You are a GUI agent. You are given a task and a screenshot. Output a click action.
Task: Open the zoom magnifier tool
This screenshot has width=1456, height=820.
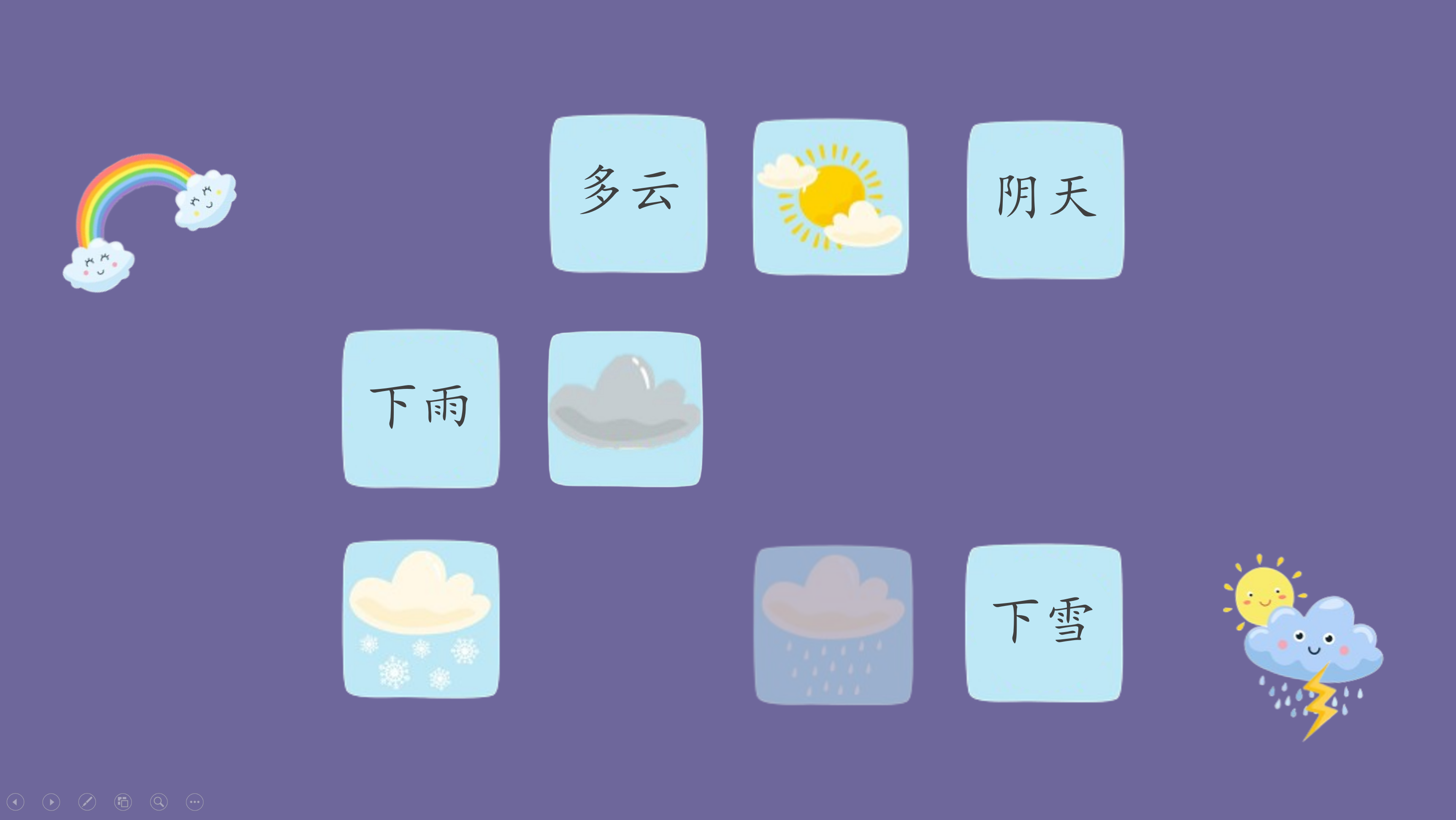click(x=159, y=801)
